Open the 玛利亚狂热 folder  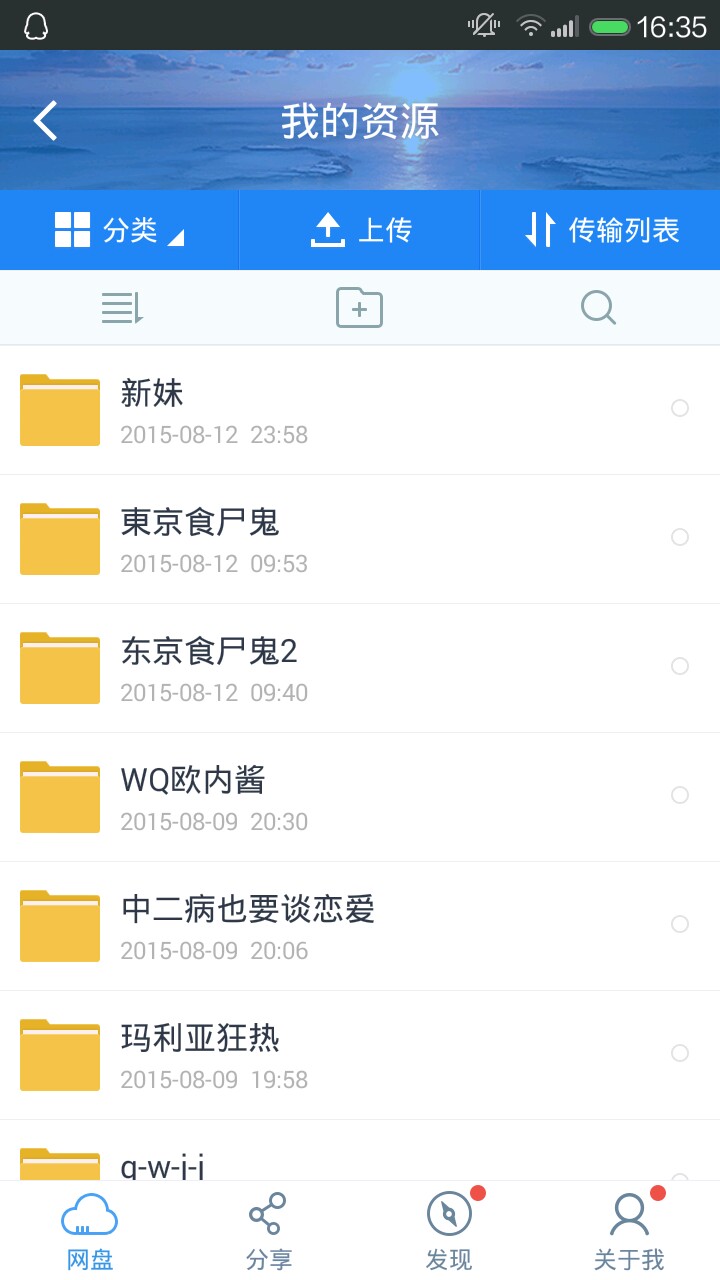coord(300,1055)
